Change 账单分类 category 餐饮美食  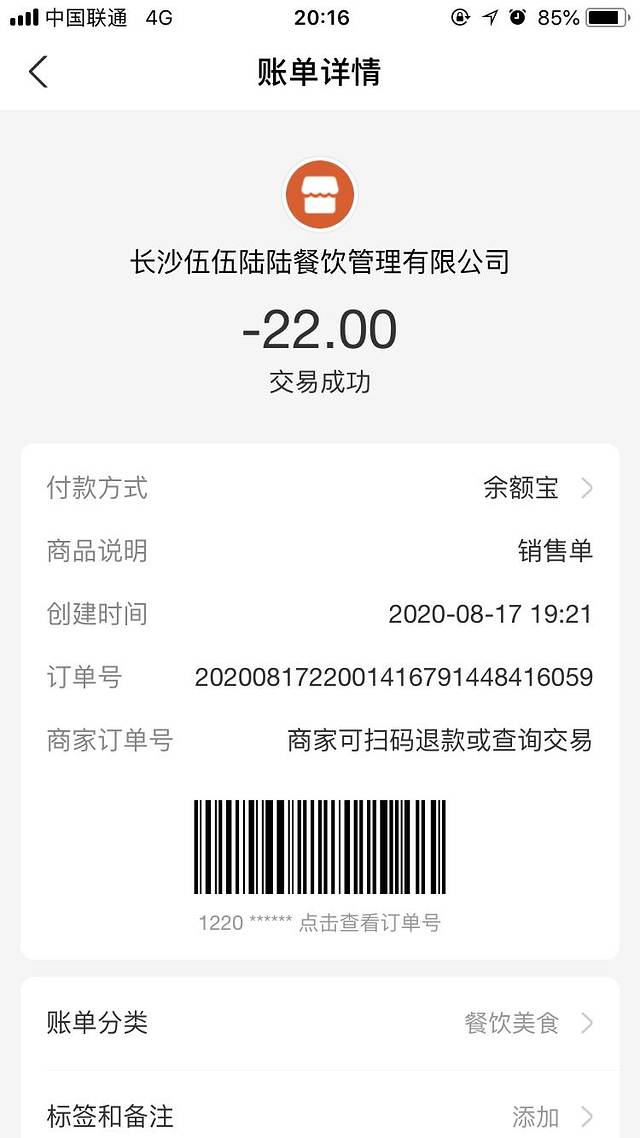click(320, 1023)
